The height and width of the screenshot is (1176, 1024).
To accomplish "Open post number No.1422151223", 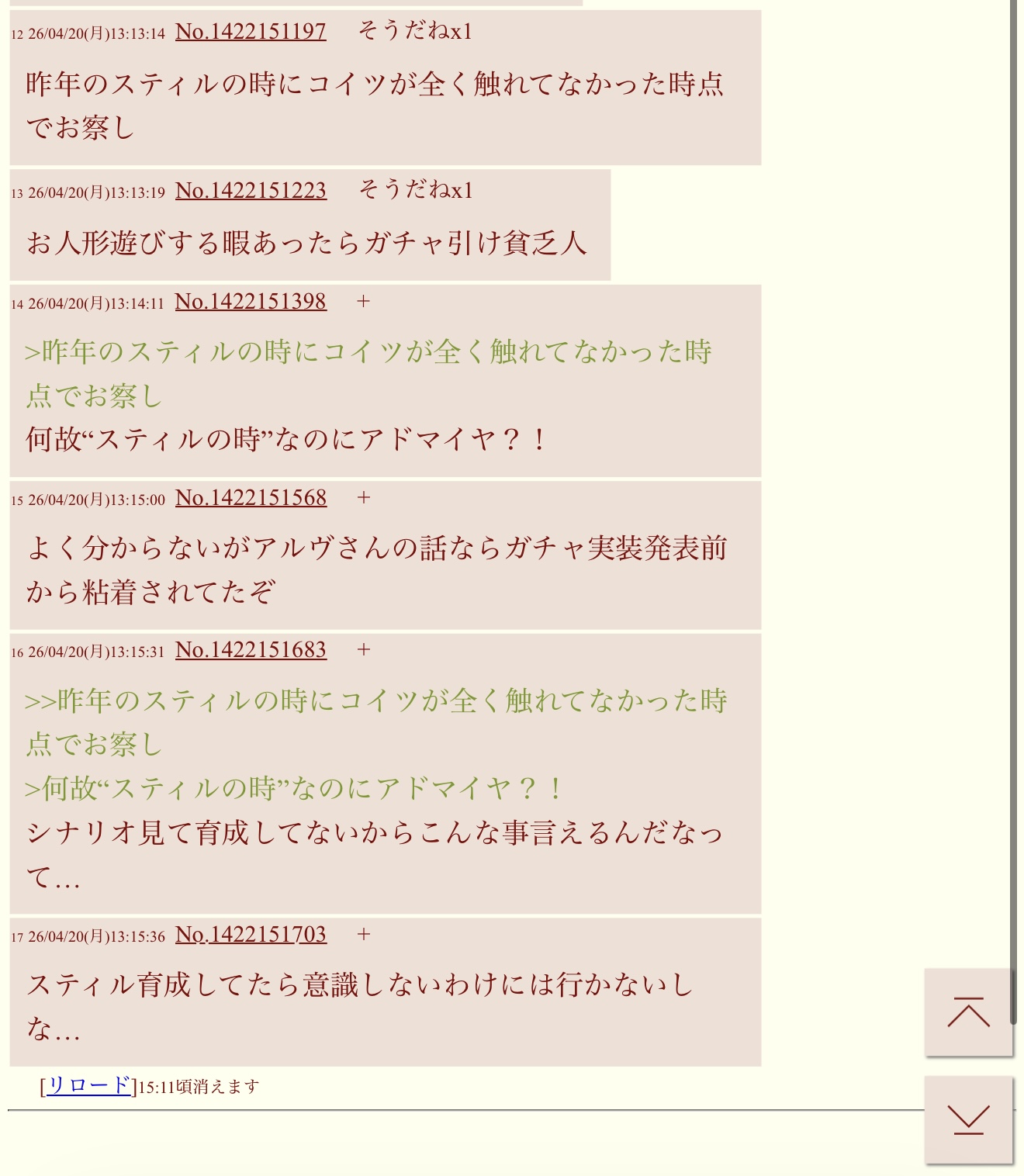I will (x=251, y=191).
